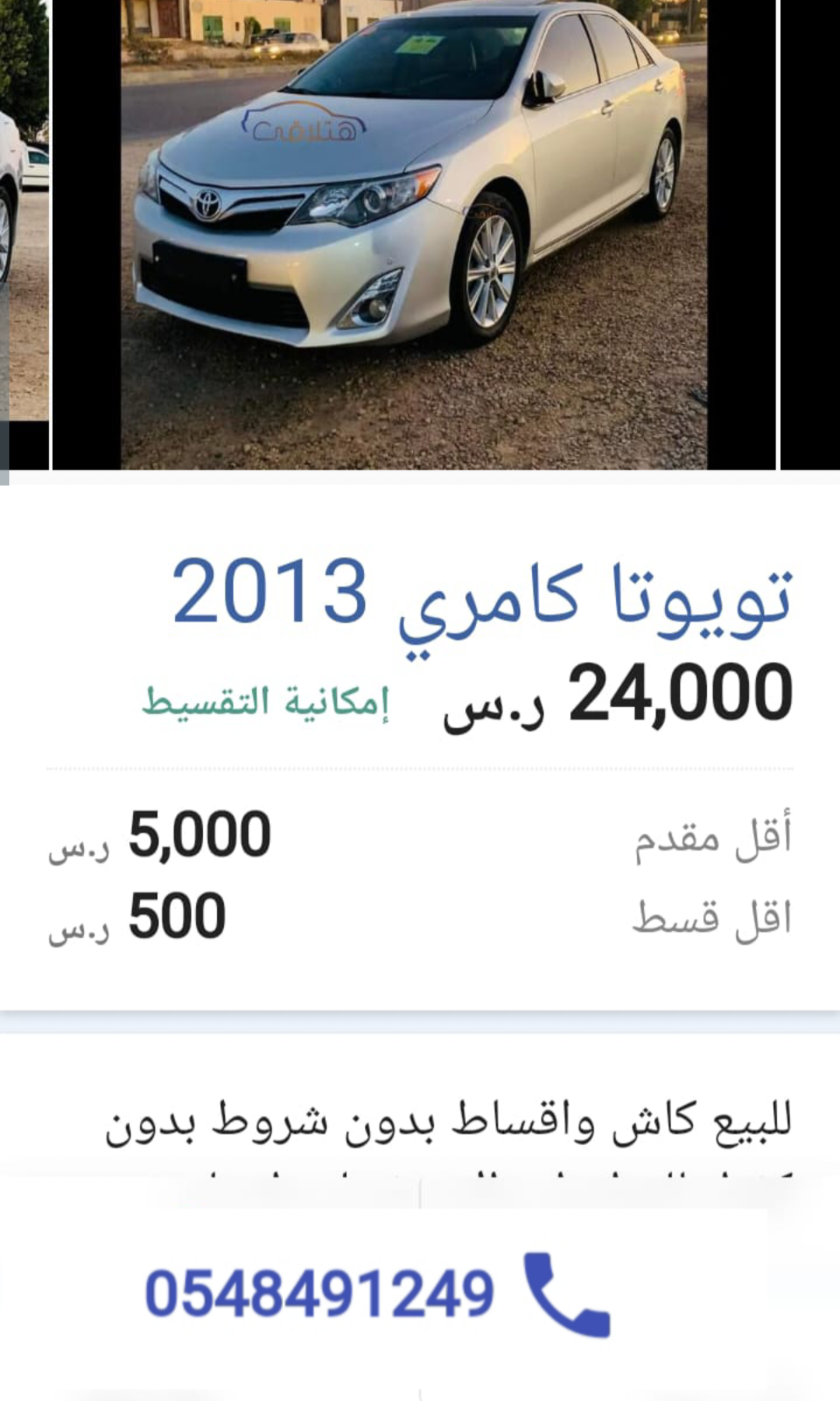View the adjacent car photo in gallery
The height and width of the screenshot is (1401, 840).
coord(24,234)
